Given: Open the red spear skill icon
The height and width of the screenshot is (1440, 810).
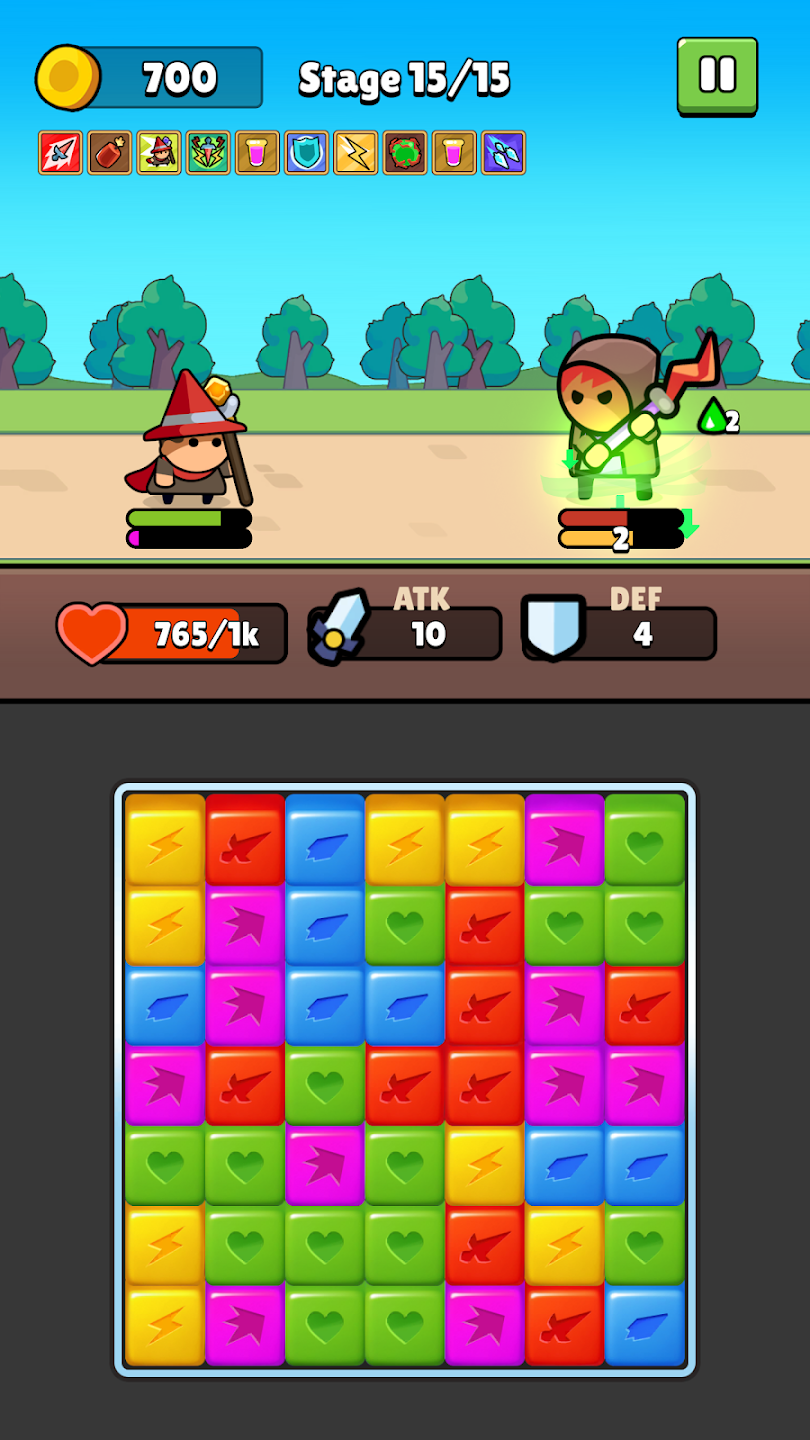Looking at the screenshot, I should click(x=60, y=153).
